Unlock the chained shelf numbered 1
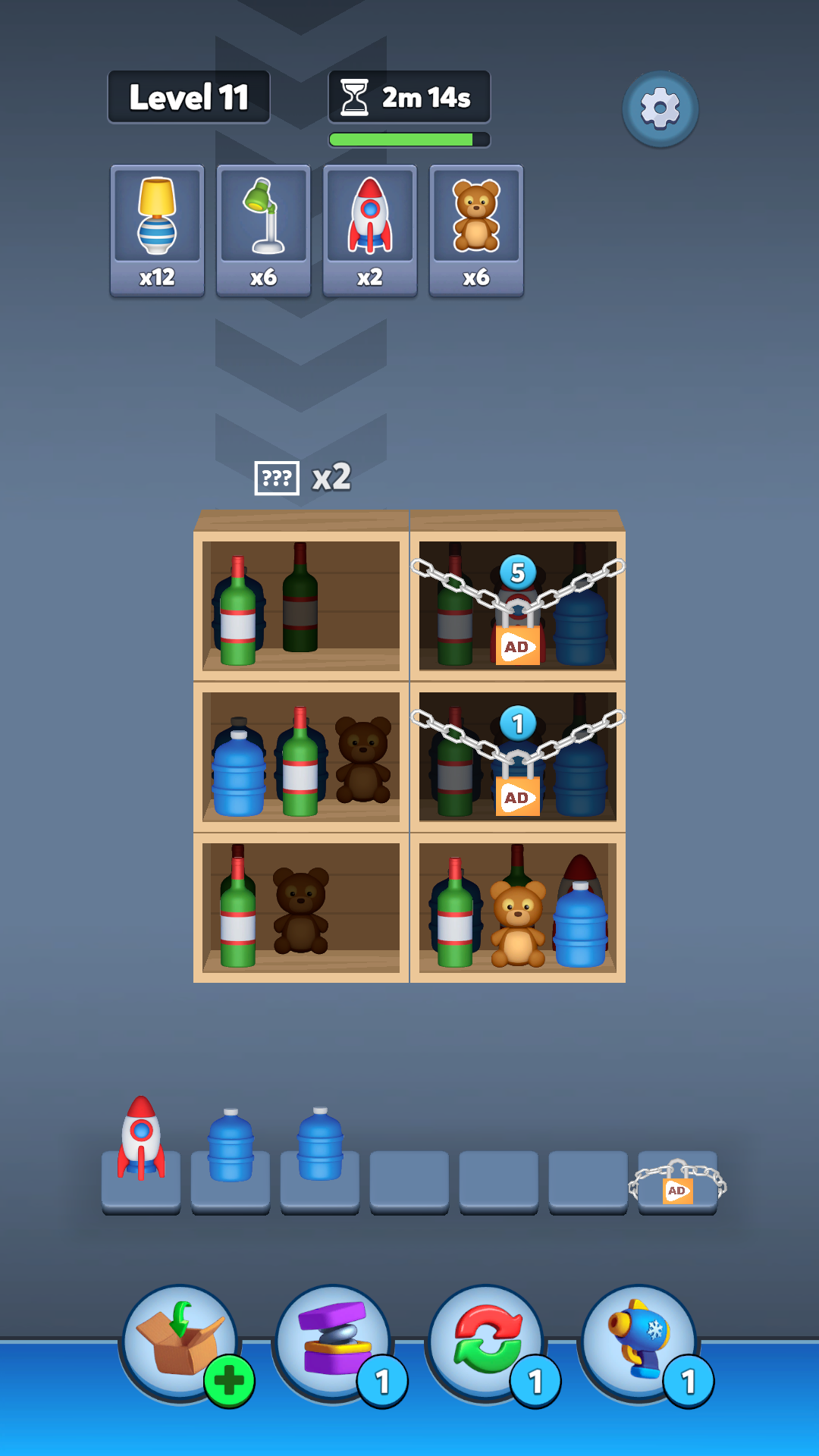The height and width of the screenshot is (1456, 819). (518, 796)
